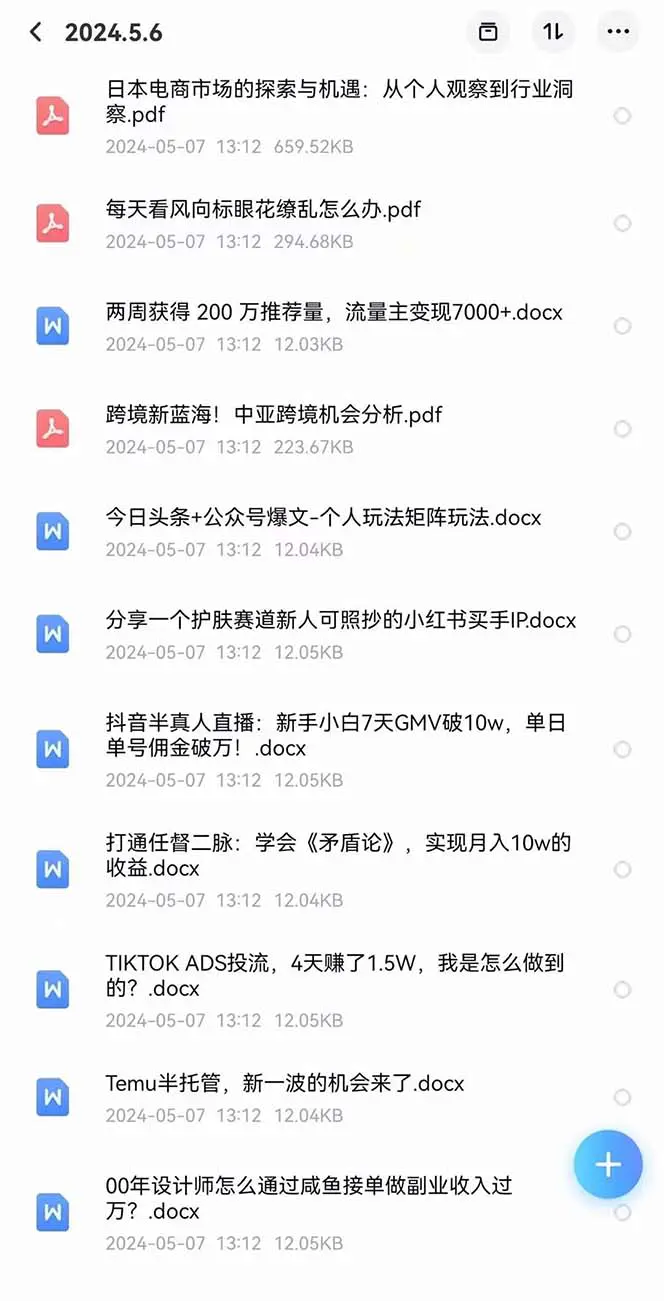Screen dimensions: 664x1301
Task: Open TIKTOK ADS投流 docx document
Action: [335, 976]
